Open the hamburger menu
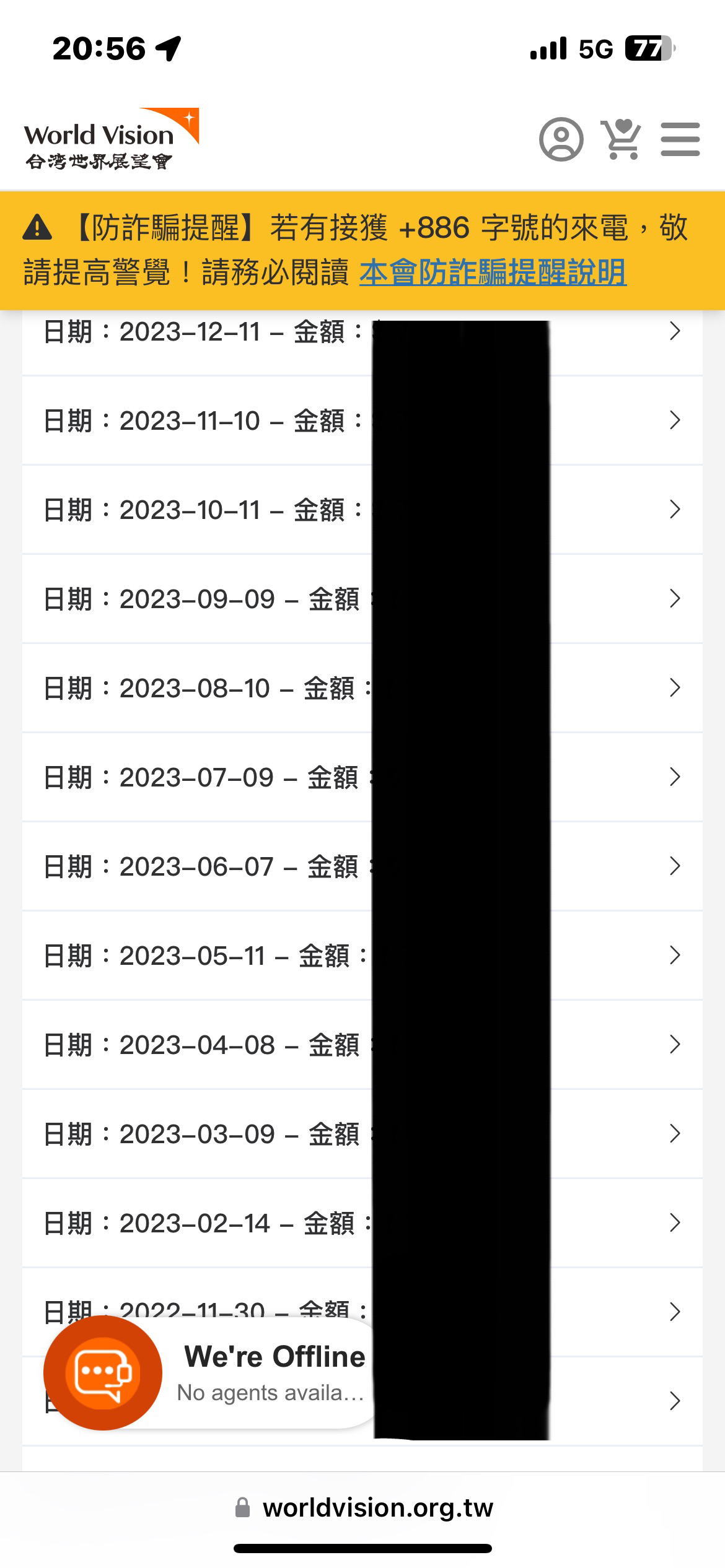Image resolution: width=725 pixels, height=1568 pixels. tap(680, 139)
